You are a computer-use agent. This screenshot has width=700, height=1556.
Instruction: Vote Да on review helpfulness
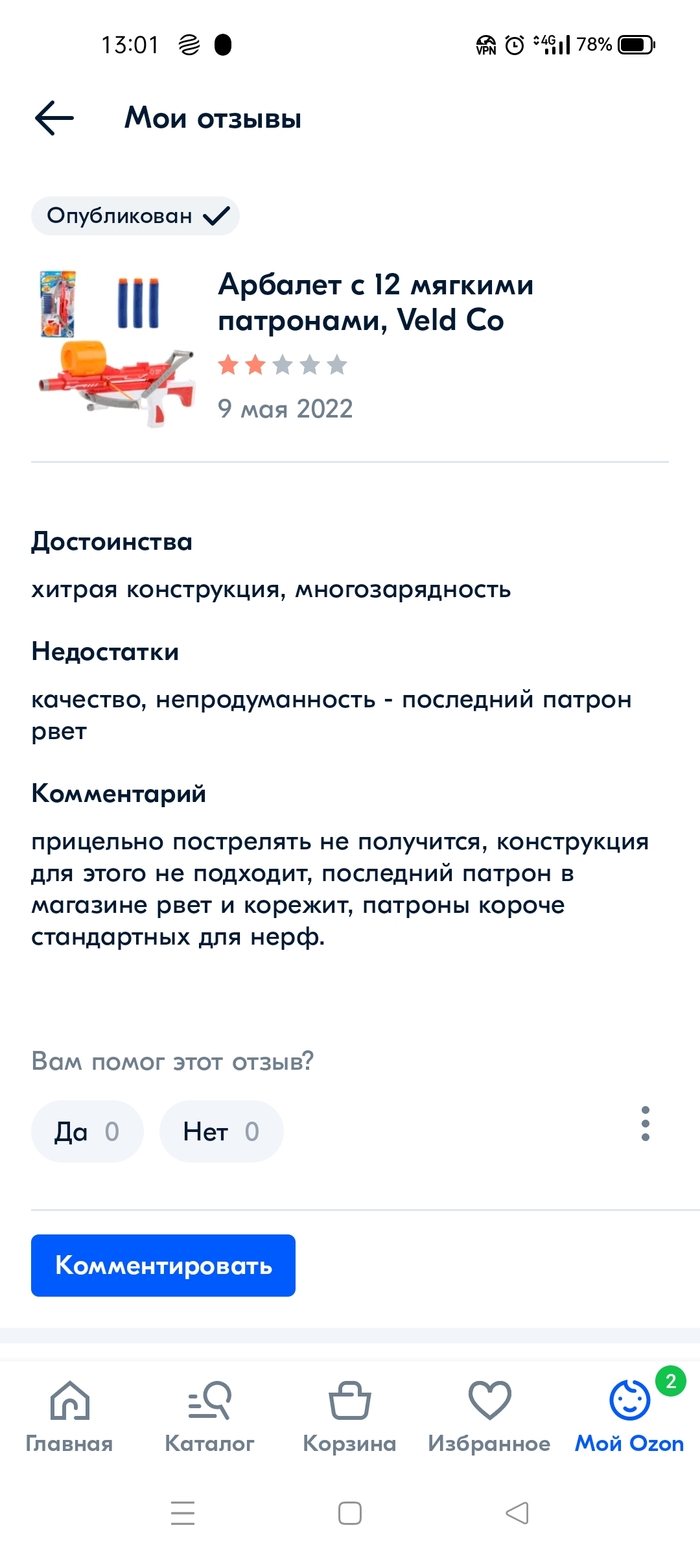point(87,1131)
